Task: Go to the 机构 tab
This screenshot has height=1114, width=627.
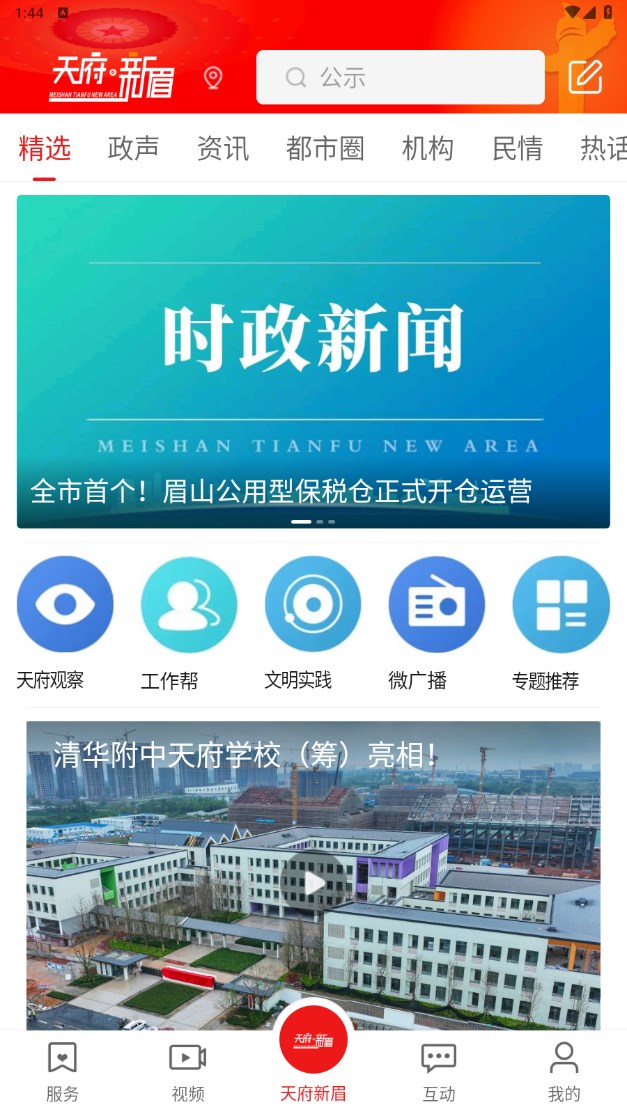Action: click(x=428, y=149)
